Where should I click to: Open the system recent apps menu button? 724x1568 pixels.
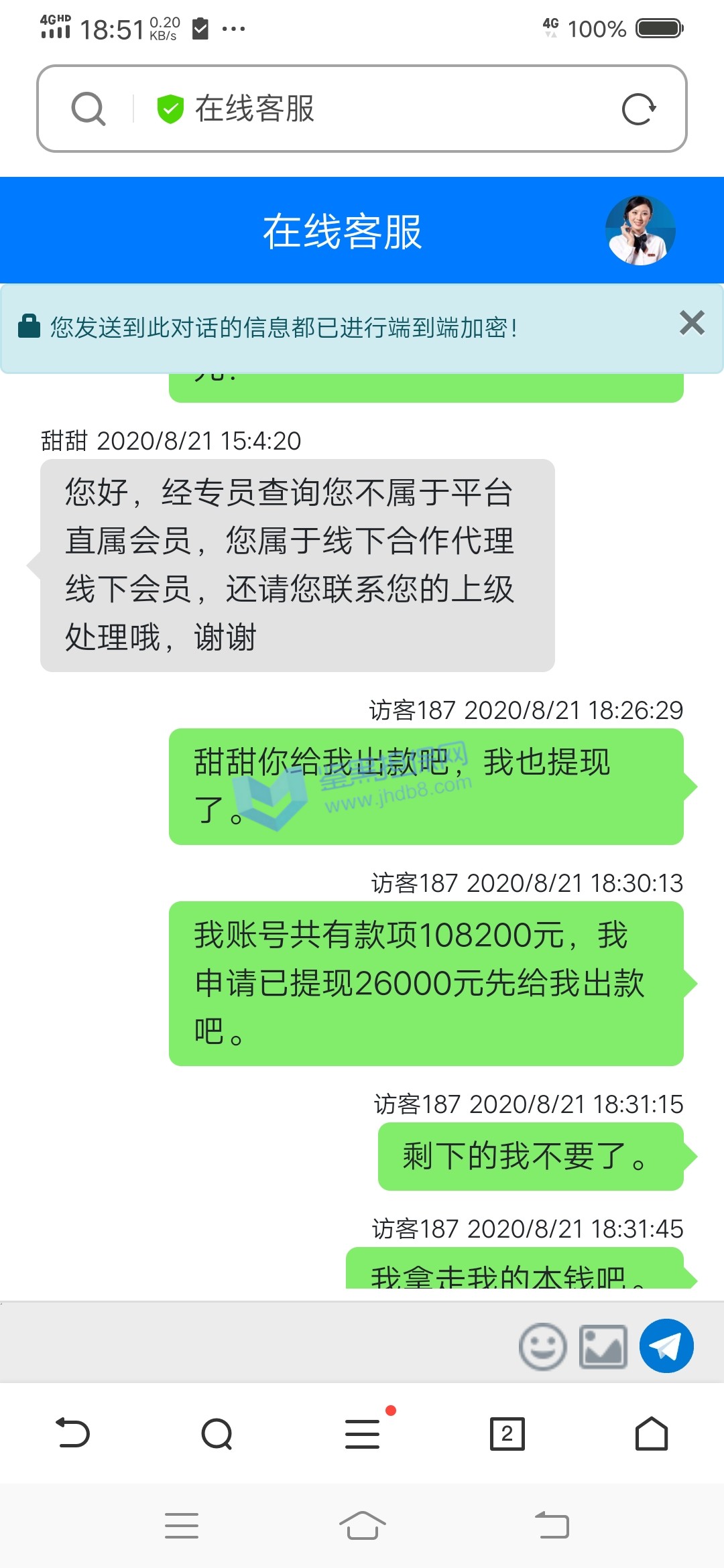pos(182,1526)
